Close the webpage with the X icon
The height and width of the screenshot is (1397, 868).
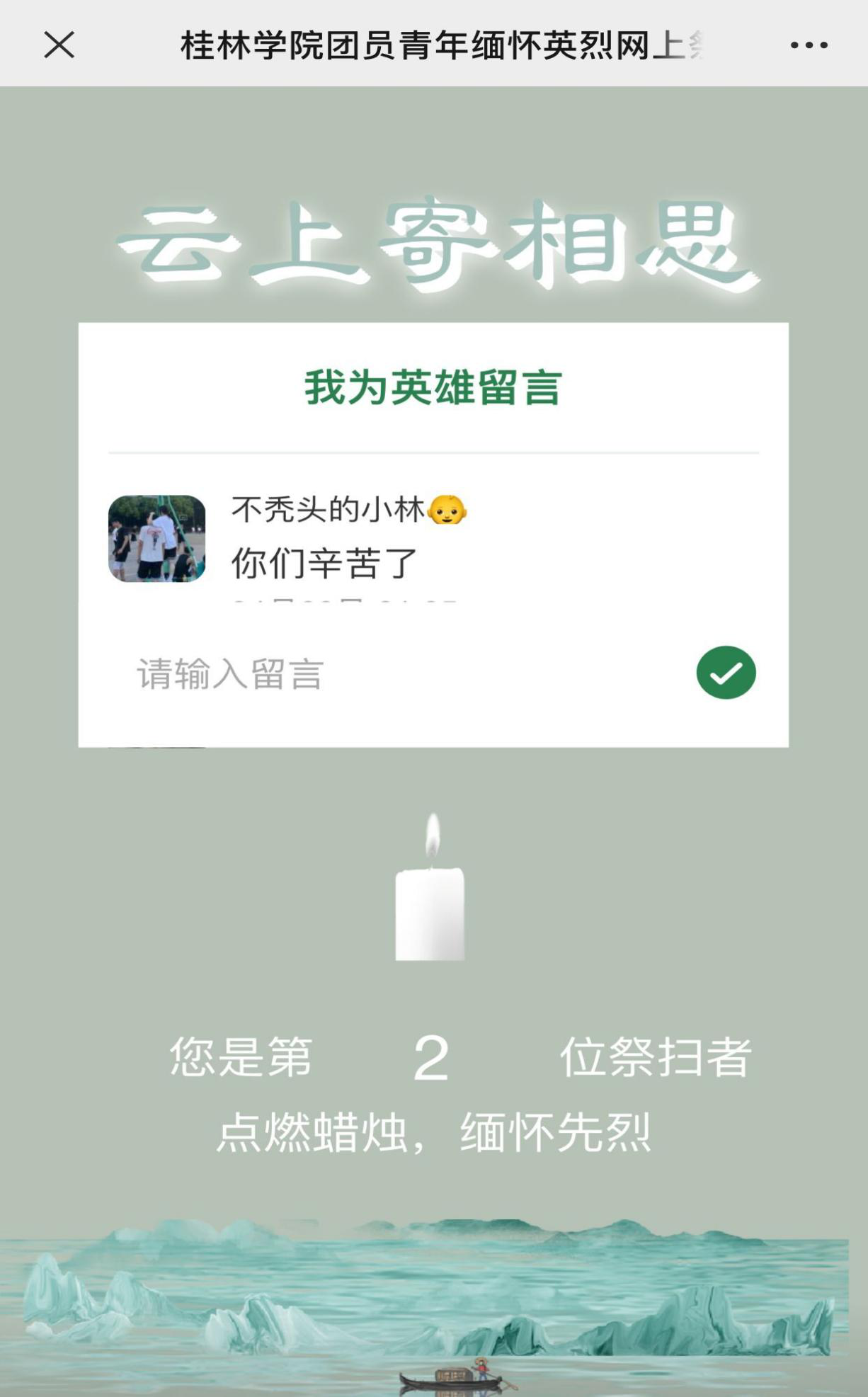[59, 45]
